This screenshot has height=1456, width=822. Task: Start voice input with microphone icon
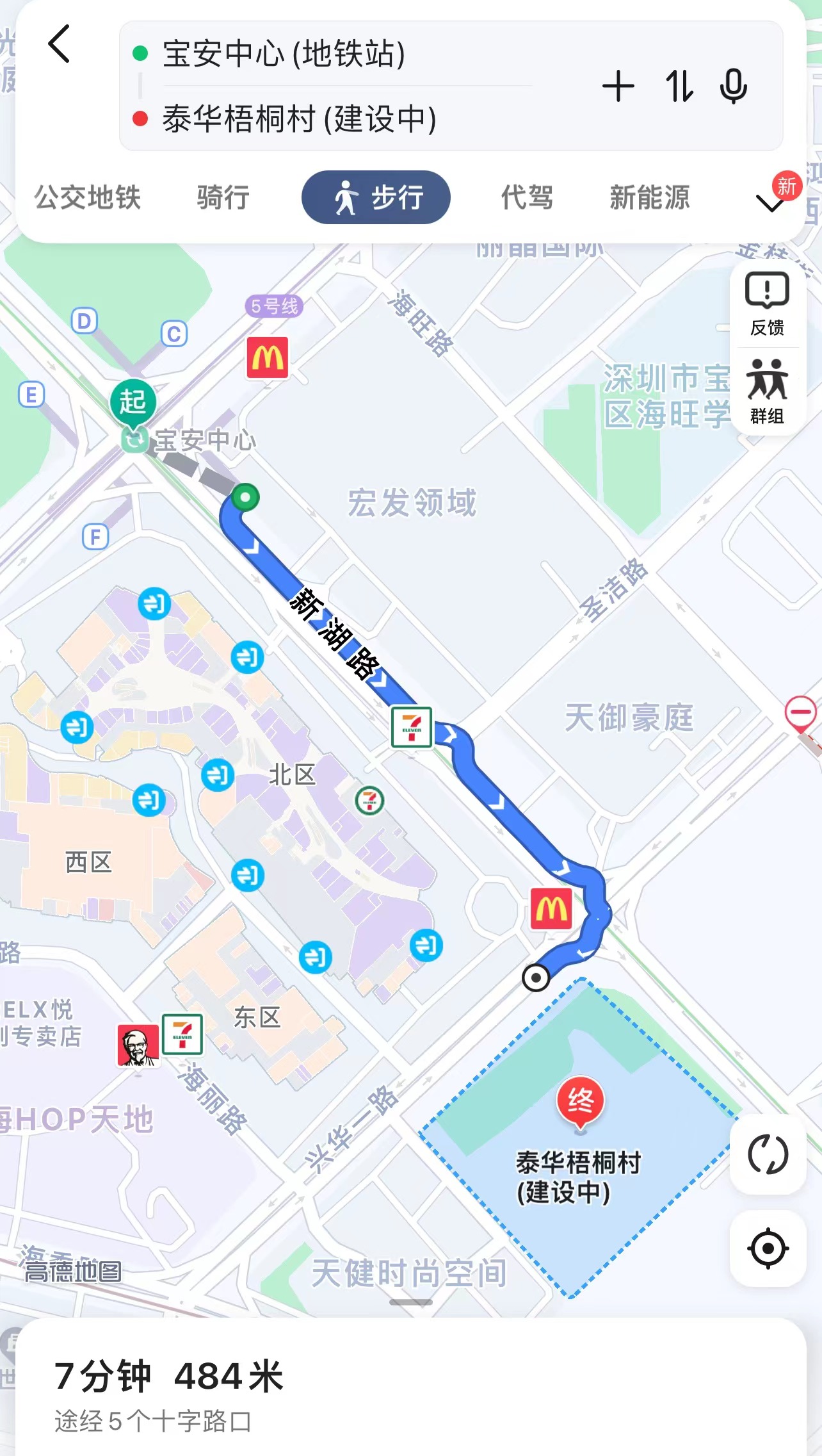click(734, 86)
